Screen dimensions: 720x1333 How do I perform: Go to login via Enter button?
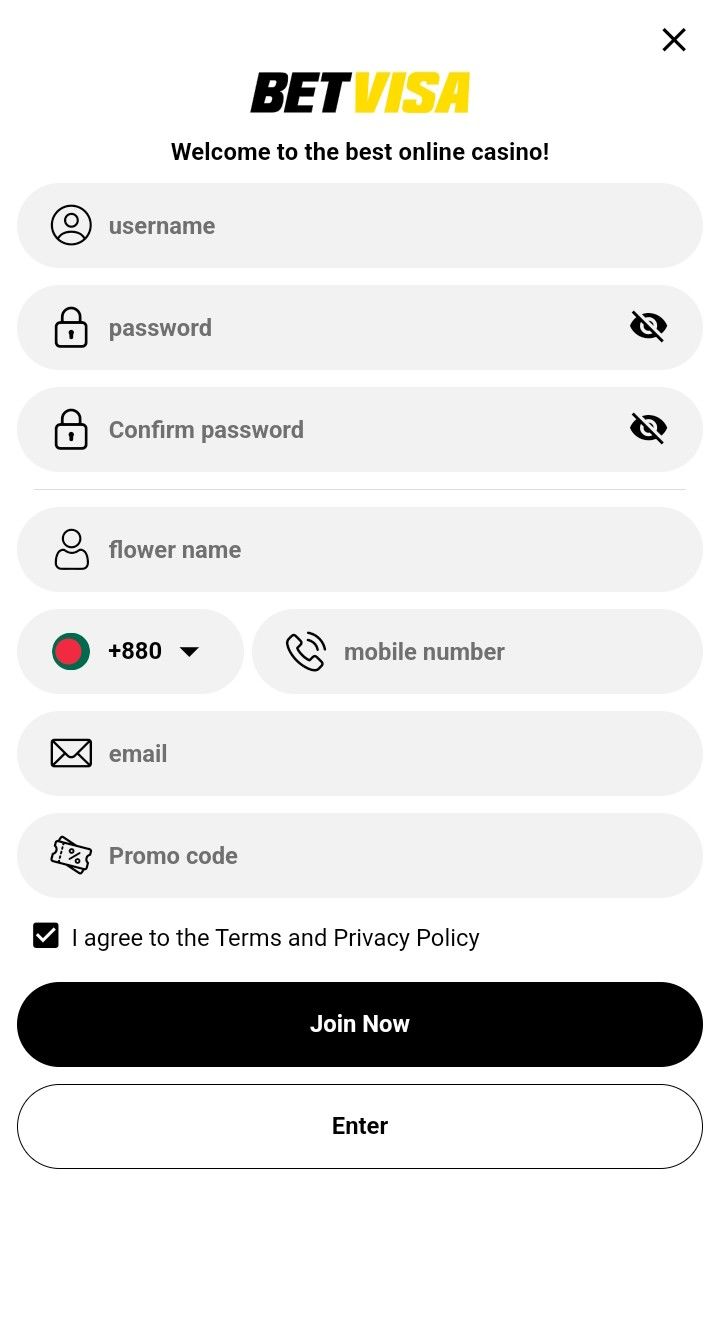click(x=360, y=1126)
